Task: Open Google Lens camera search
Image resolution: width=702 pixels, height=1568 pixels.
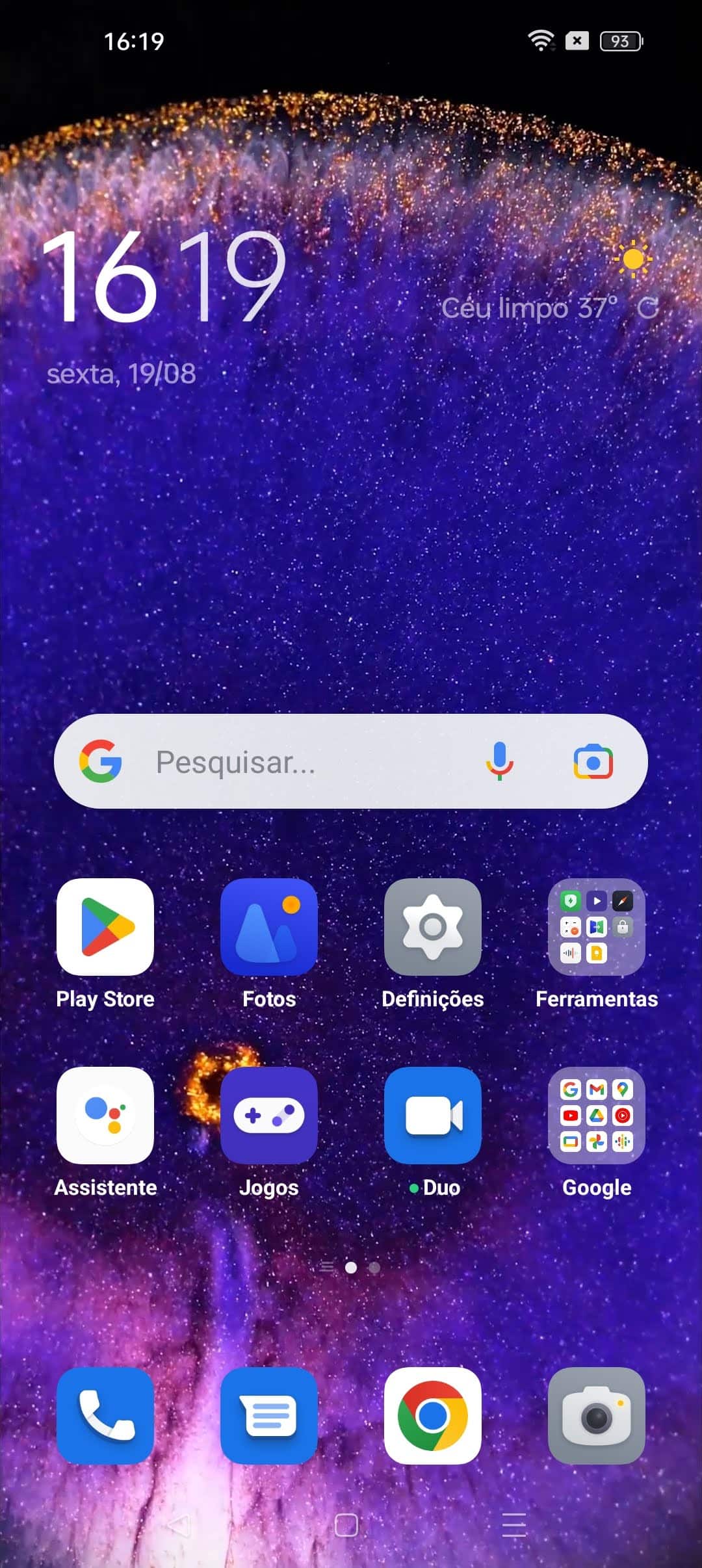Action: 593,761
